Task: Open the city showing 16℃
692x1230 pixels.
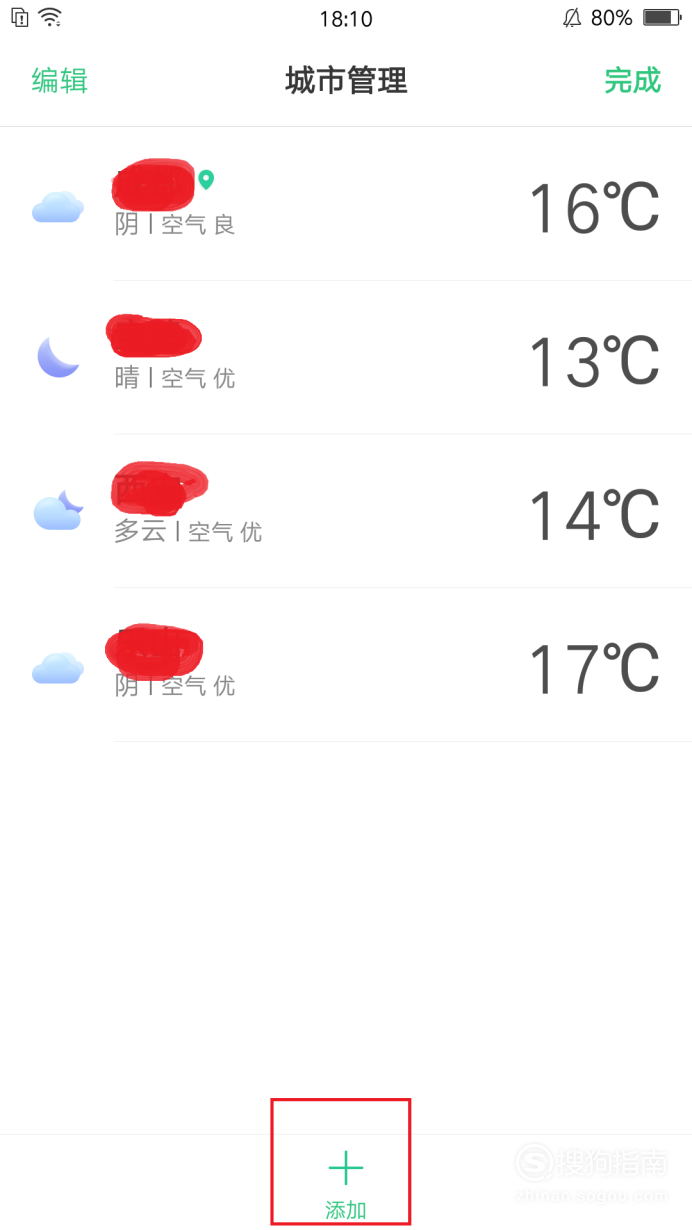Action: [x=346, y=204]
